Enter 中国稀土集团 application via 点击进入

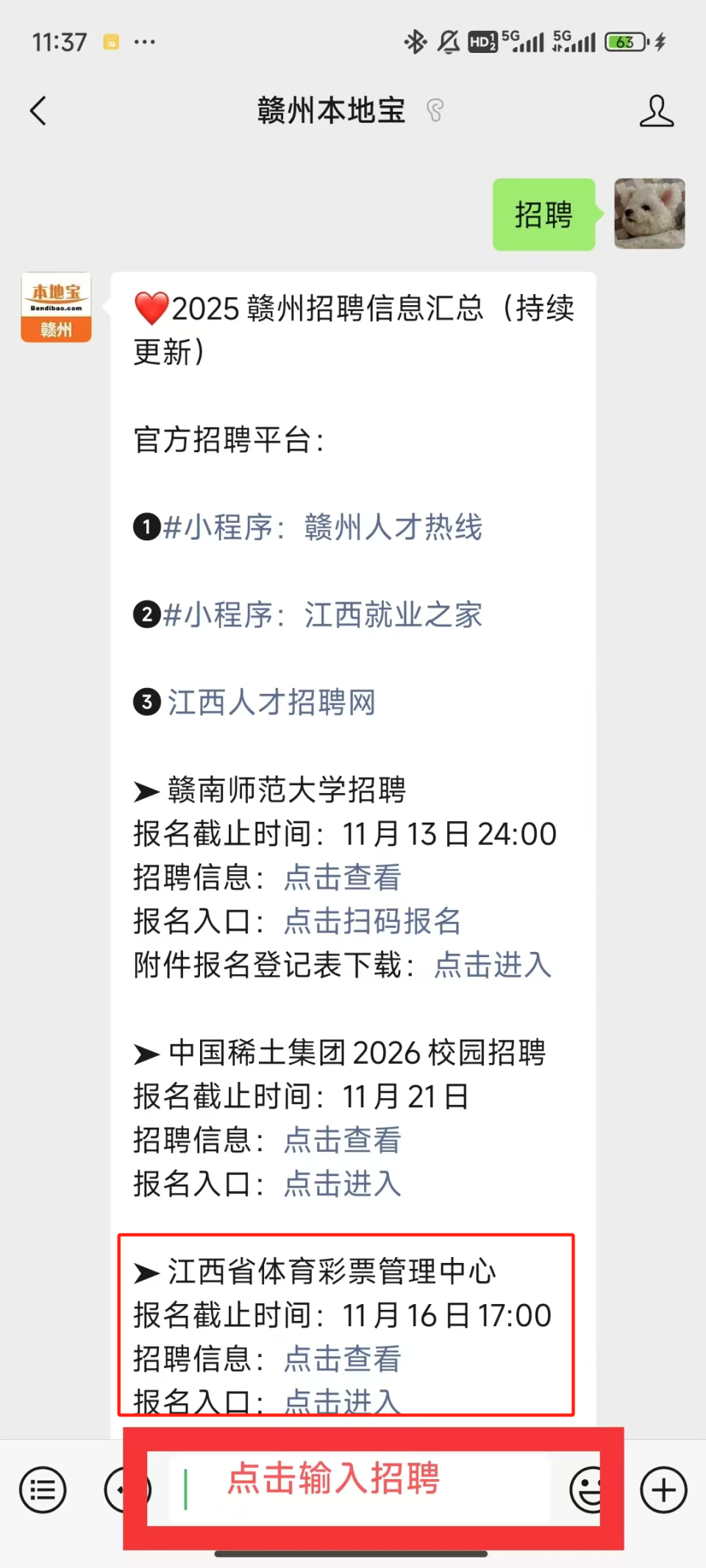point(340,1184)
